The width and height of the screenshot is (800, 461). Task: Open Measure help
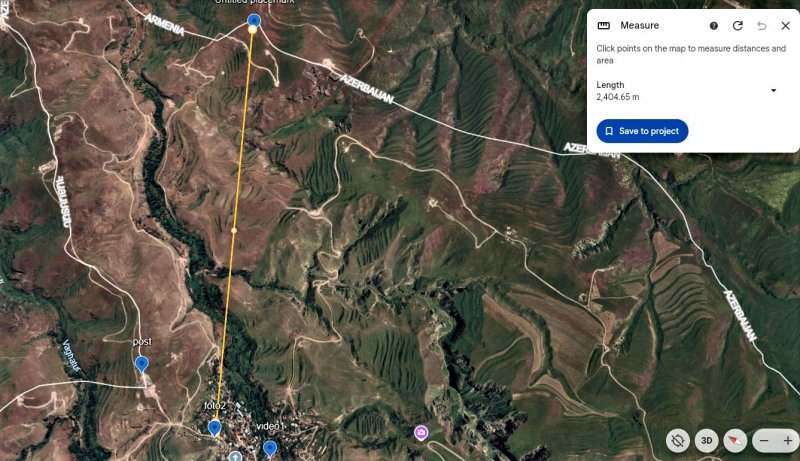point(714,26)
